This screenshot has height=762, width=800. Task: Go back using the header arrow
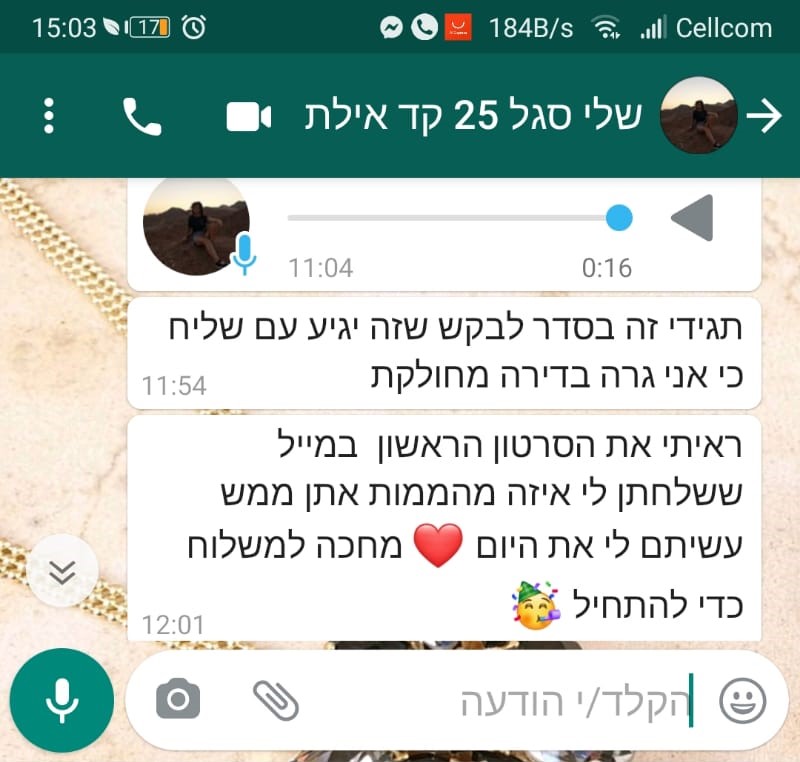(765, 117)
